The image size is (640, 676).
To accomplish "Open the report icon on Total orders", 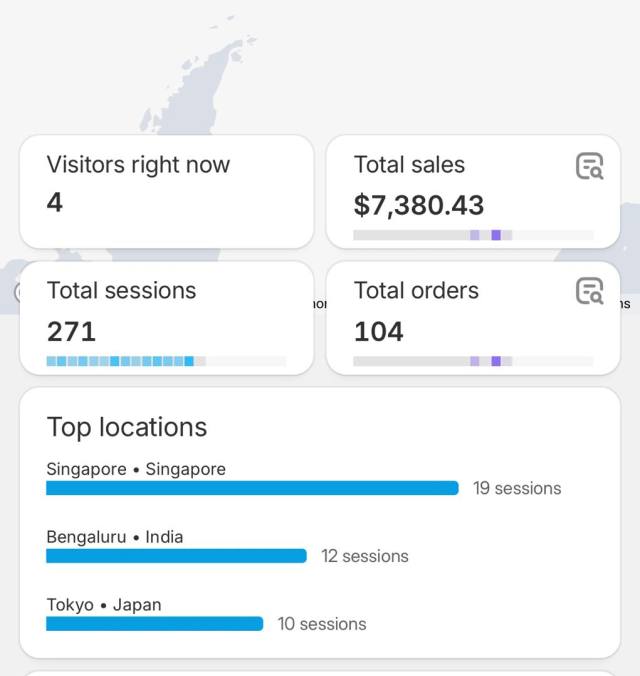I will pyautogui.click(x=590, y=291).
